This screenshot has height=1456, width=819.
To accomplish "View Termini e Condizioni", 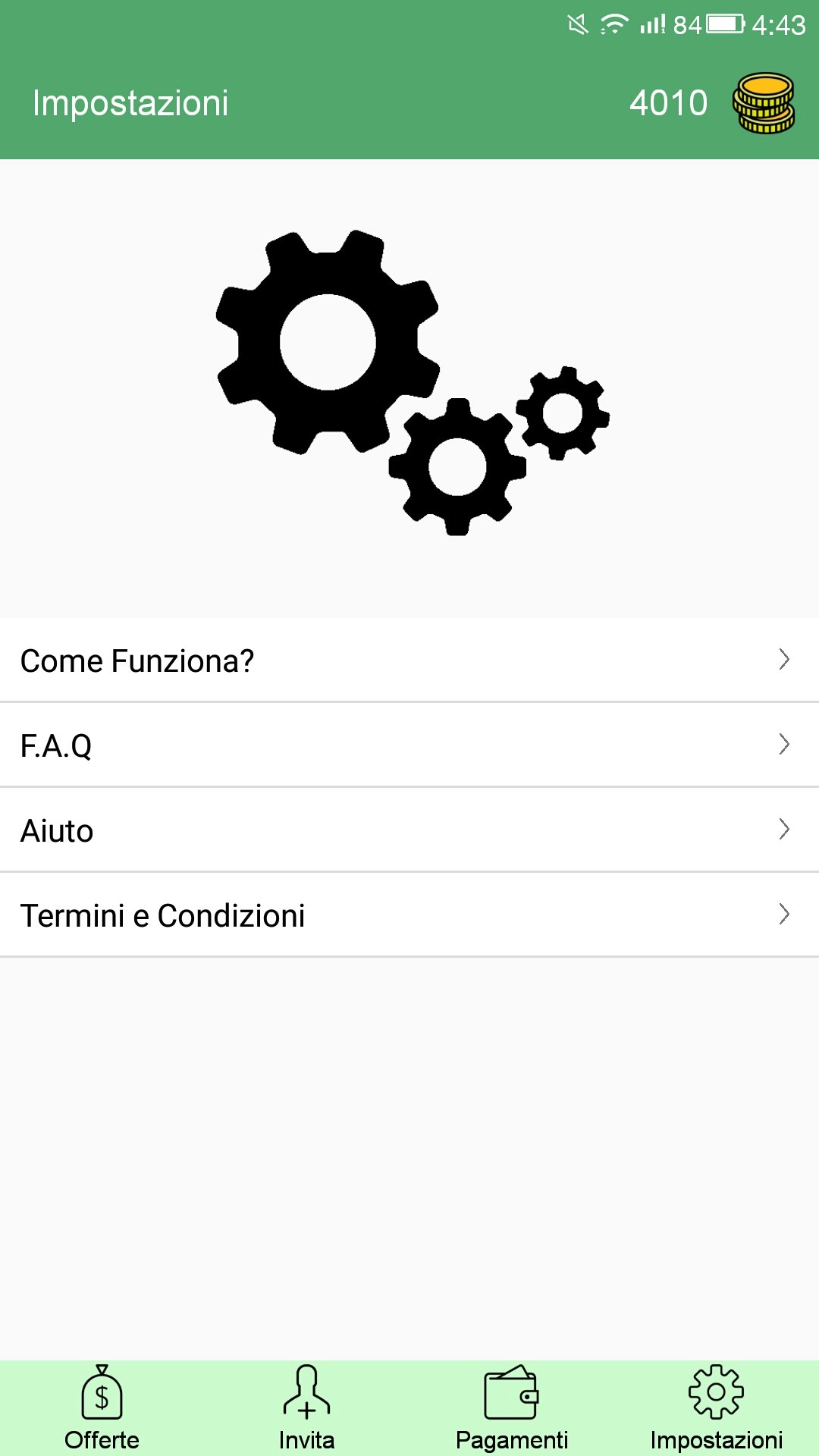I will coord(409,915).
